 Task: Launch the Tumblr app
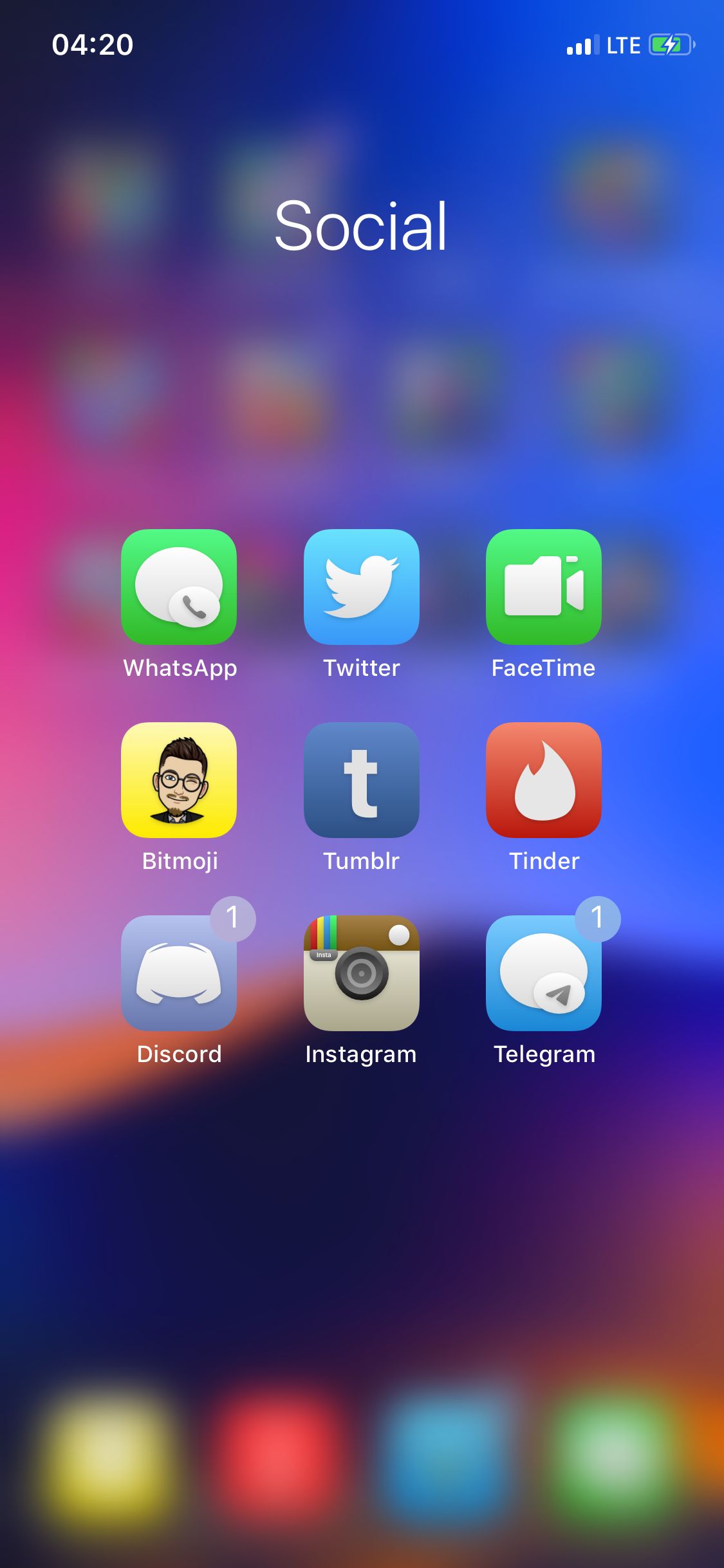(362, 780)
